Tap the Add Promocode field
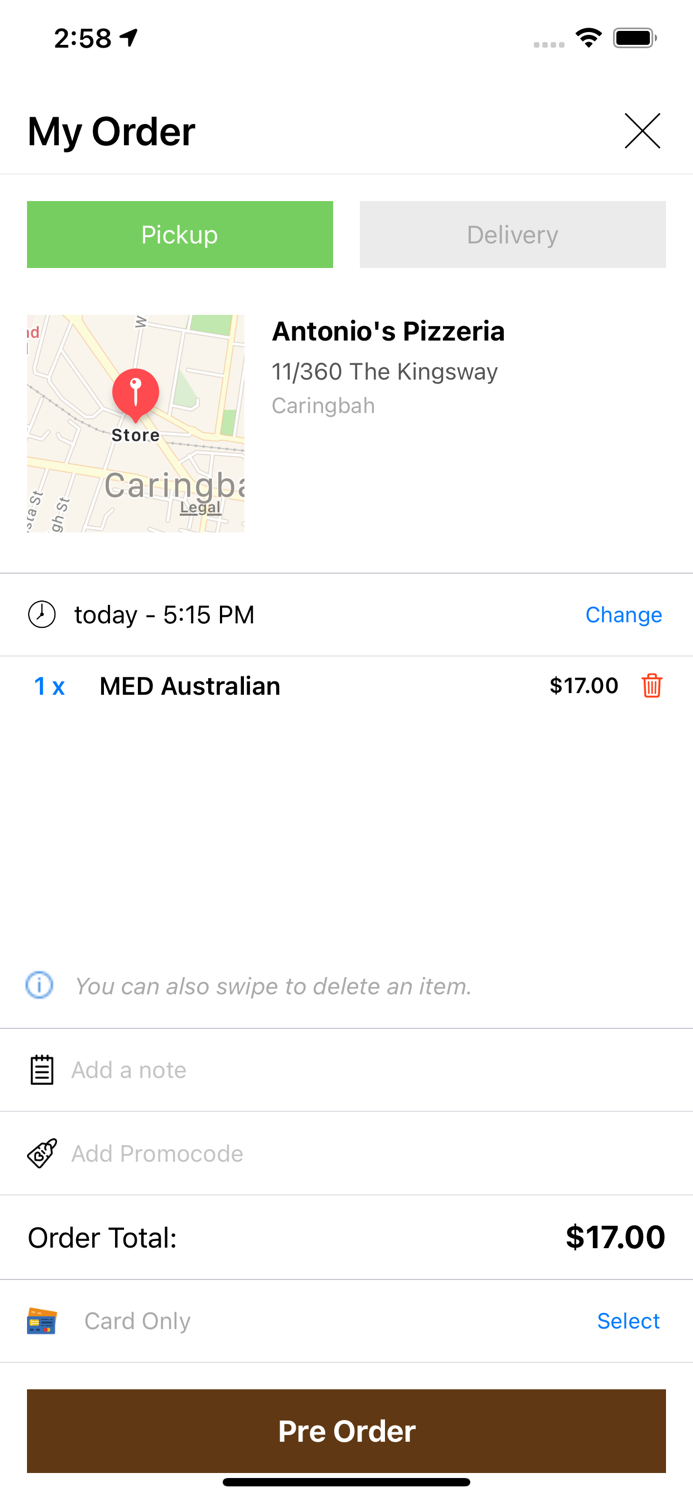Viewport: 693px width, 1500px height. click(x=346, y=1154)
